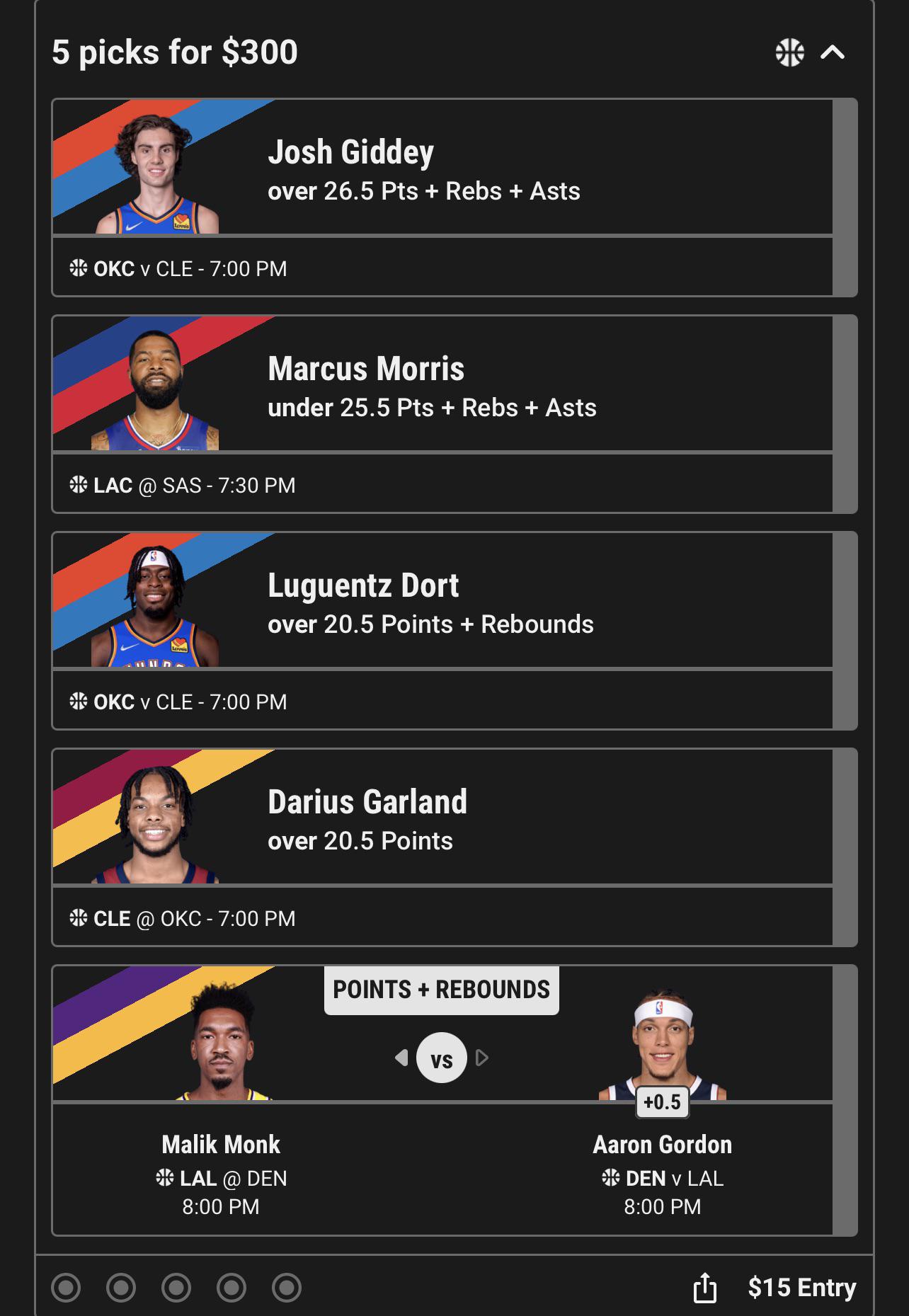Click the right arrow beside the VS selector
909x1316 pixels.
pos(482,1058)
